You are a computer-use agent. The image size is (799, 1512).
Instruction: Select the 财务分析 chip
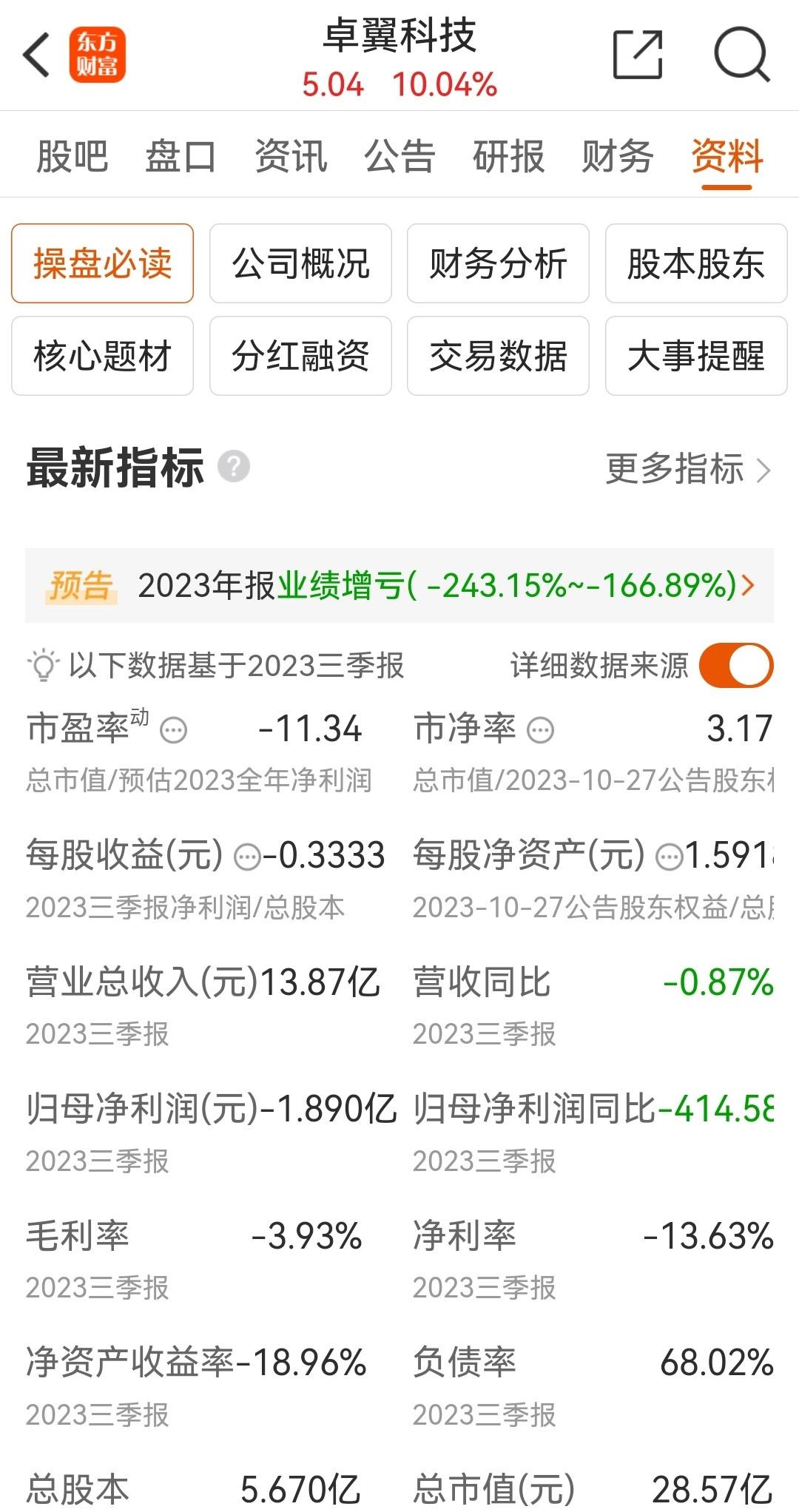(498, 263)
